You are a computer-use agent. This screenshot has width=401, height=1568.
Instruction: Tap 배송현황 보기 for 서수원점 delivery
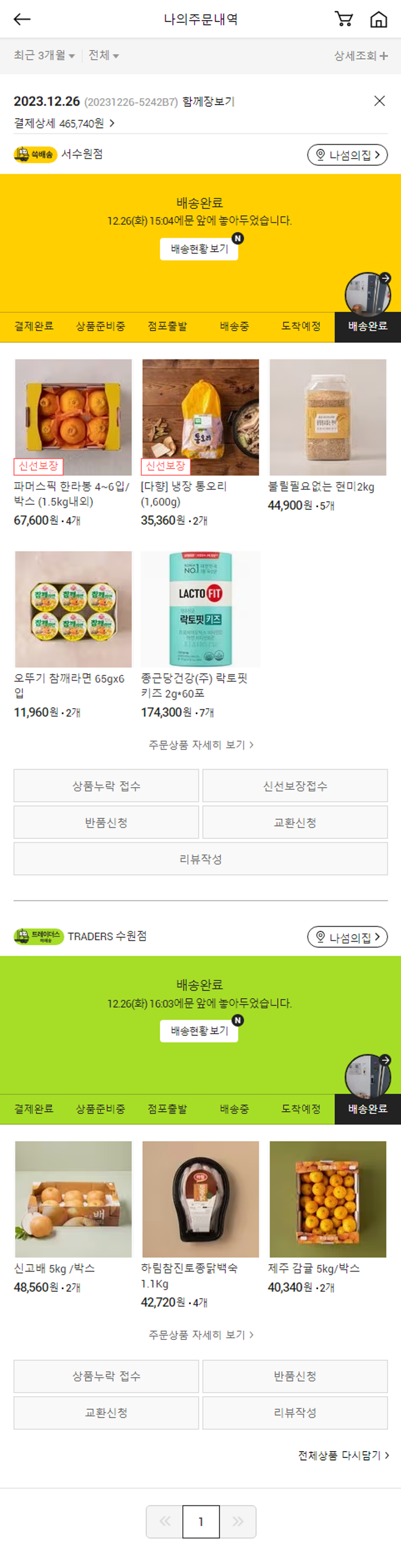click(199, 249)
